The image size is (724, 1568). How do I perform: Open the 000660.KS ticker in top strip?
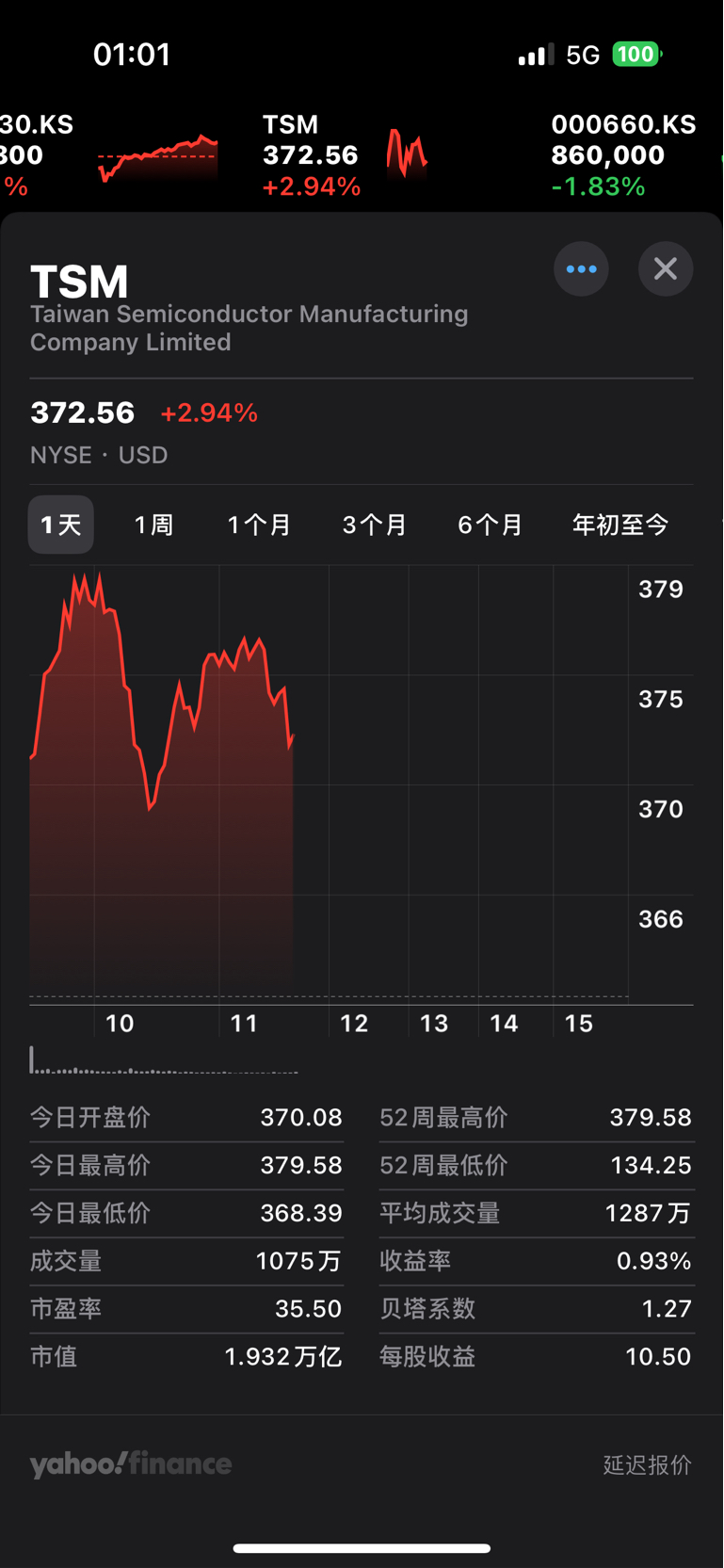[623, 155]
